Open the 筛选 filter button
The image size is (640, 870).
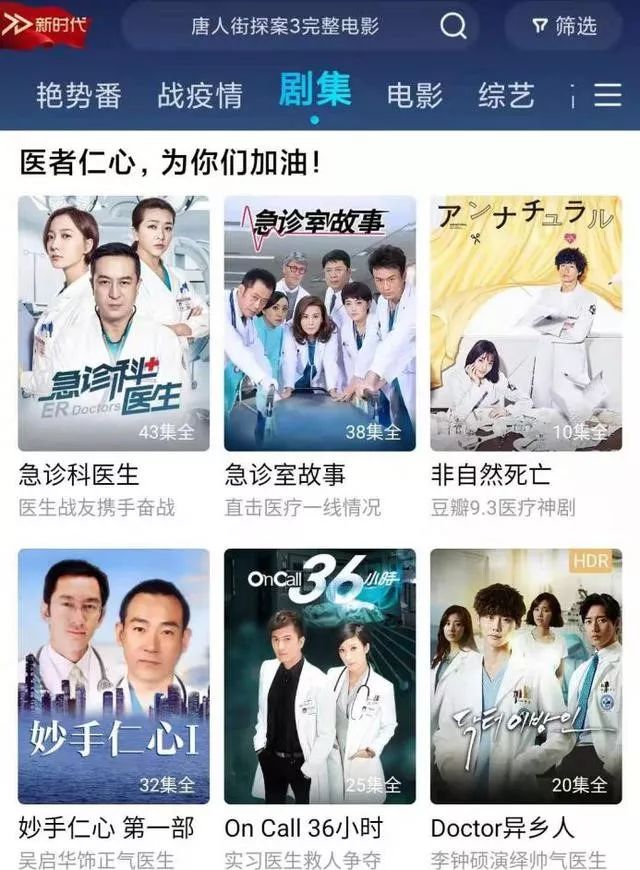point(566,26)
